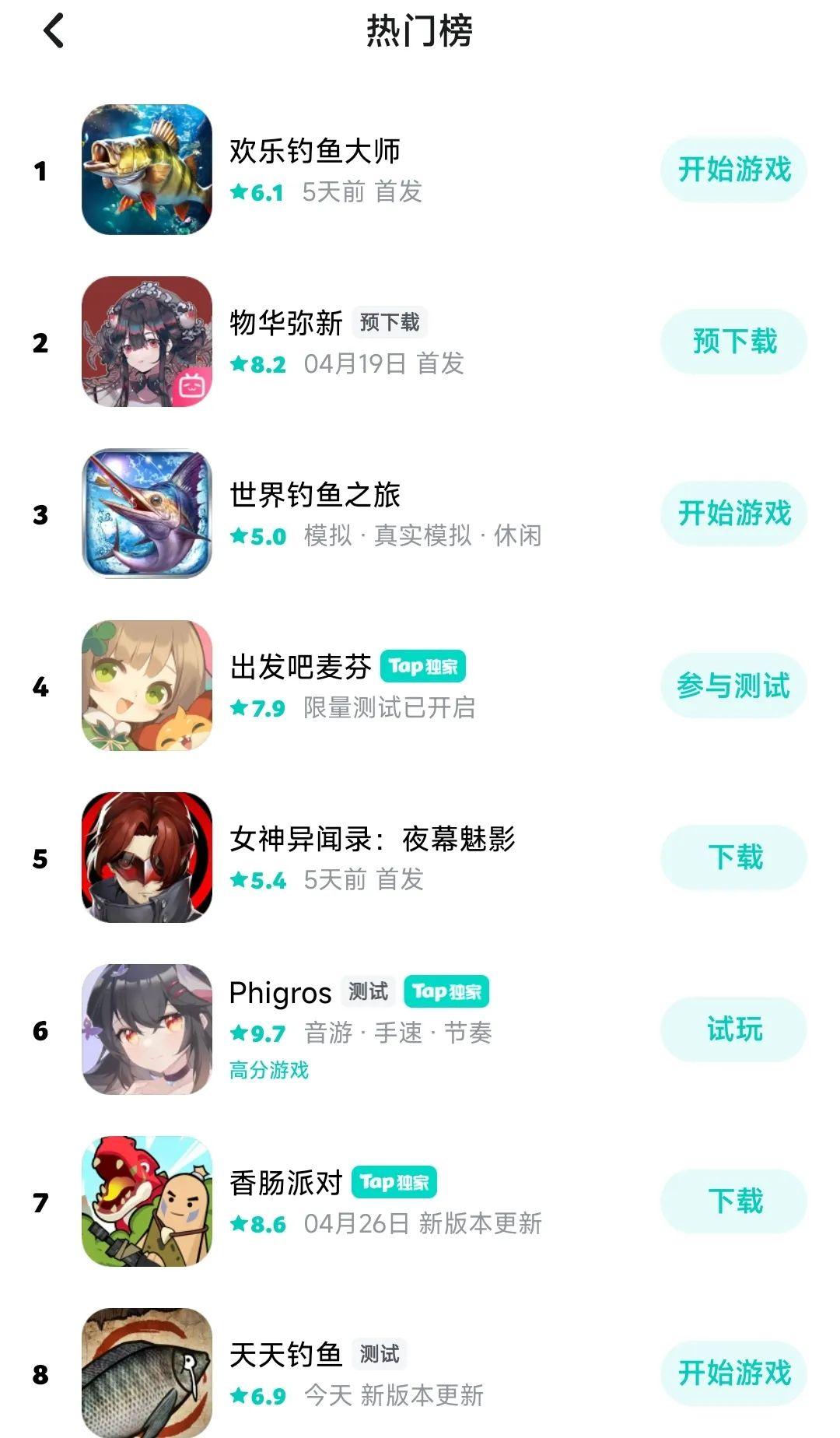Image resolution: width=840 pixels, height=1438 pixels.
Task: Open the 欢乐钓鱼大师 game icon
Action: coord(147,170)
